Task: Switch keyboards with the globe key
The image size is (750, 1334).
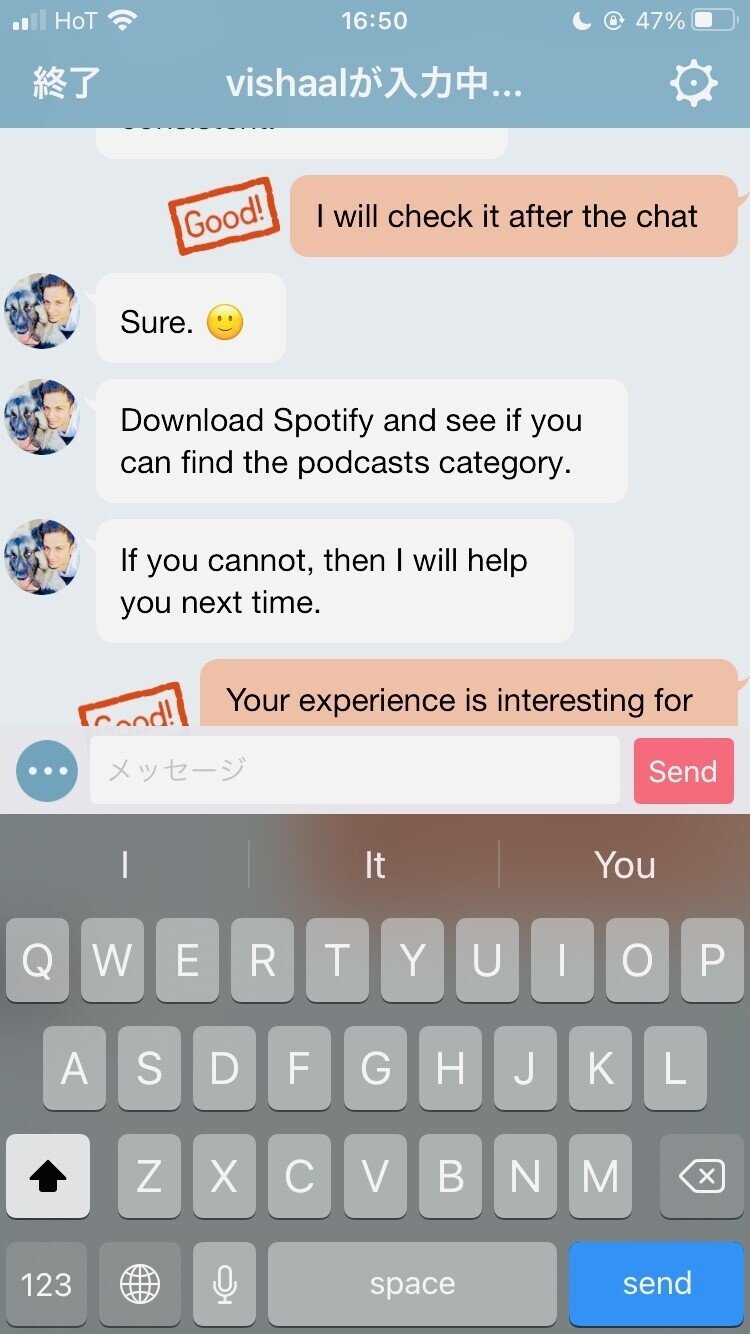Action: (140, 1283)
